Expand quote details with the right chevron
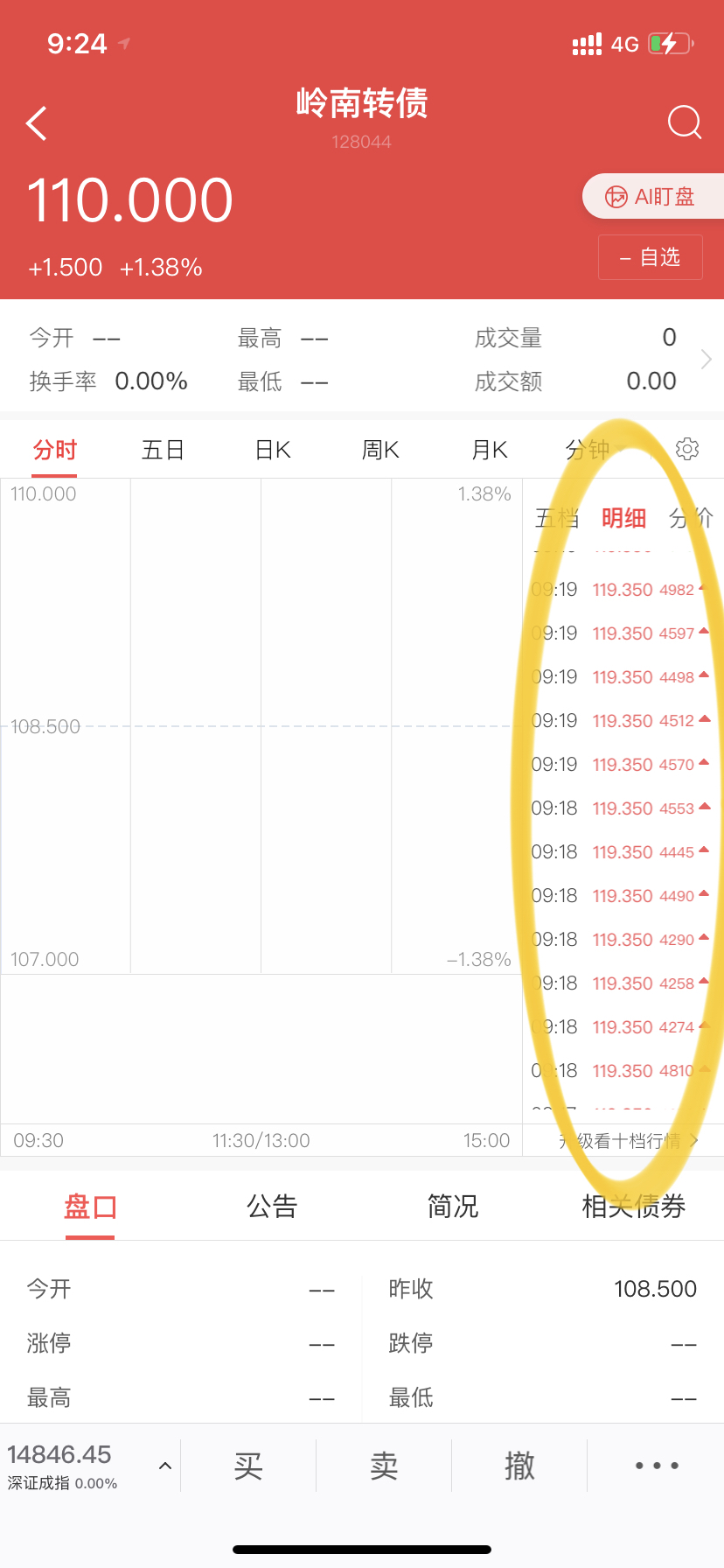The height and width of the screenshot is (1568, 724). (x=706, y=359)
